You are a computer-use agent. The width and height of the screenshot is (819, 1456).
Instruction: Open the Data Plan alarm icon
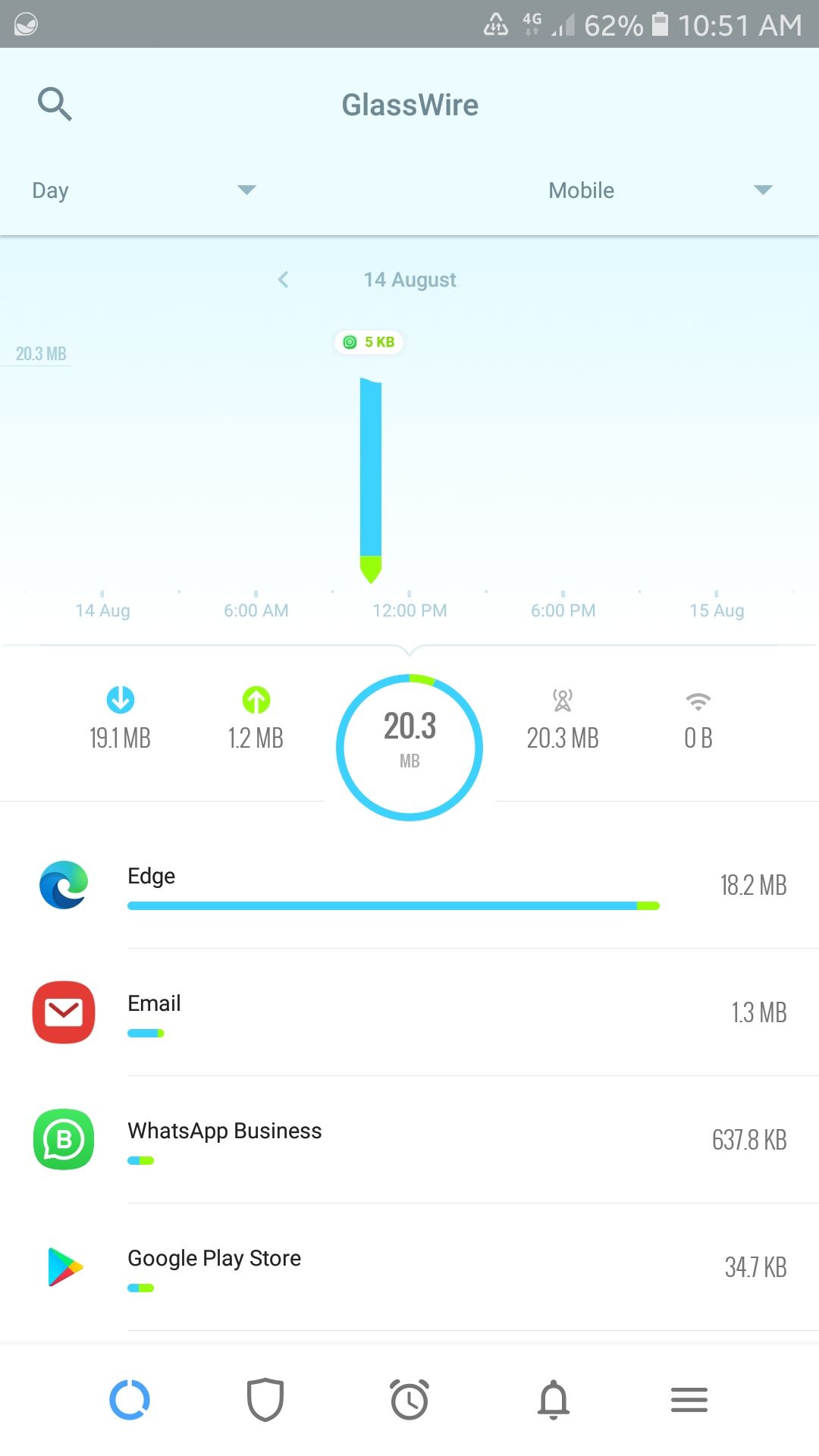coord(409,1401)
